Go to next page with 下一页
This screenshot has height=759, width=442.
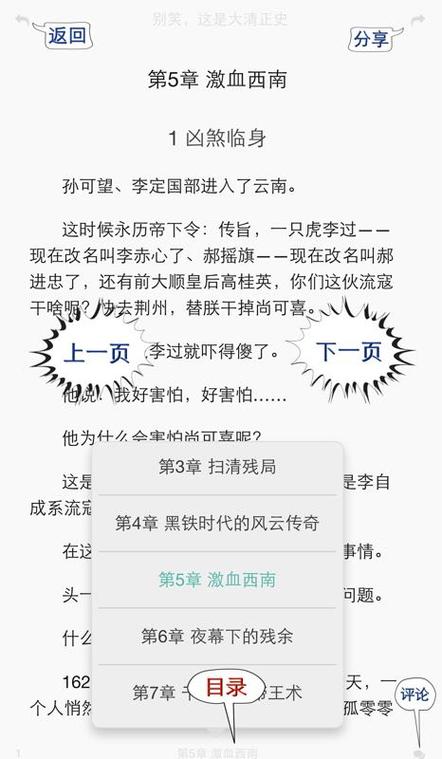349,351
